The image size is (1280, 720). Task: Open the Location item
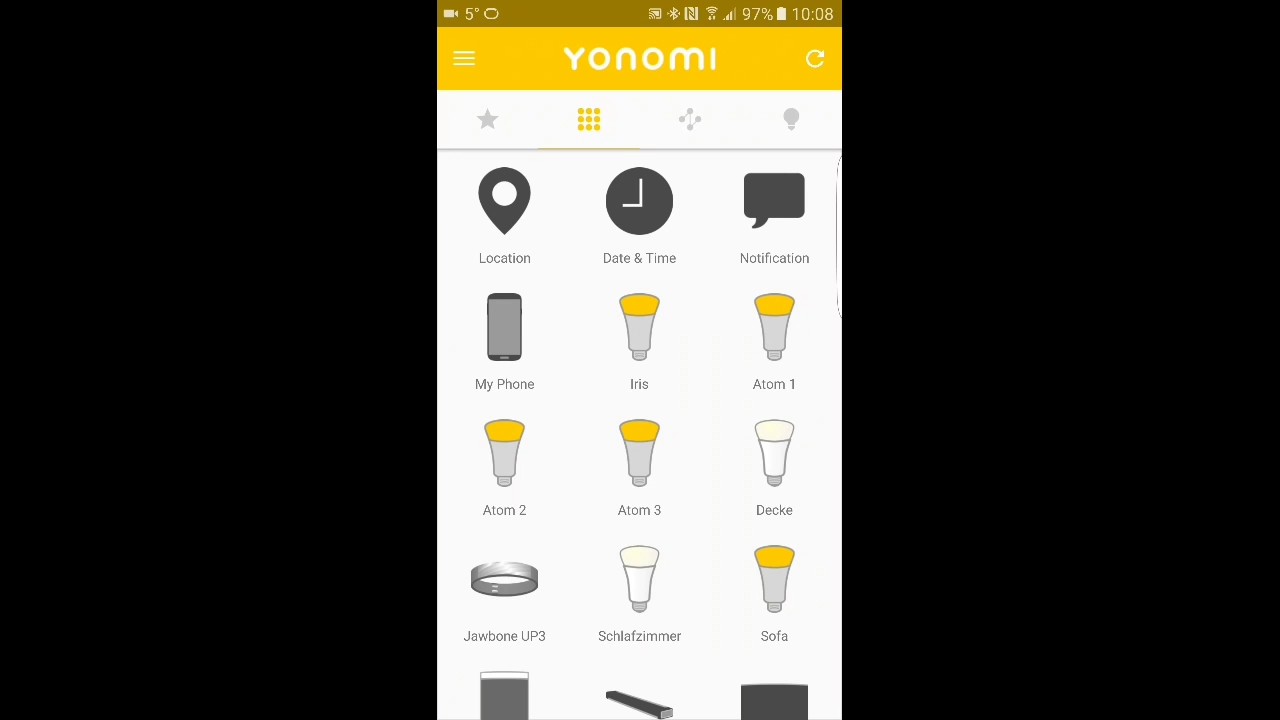point(504,215)
